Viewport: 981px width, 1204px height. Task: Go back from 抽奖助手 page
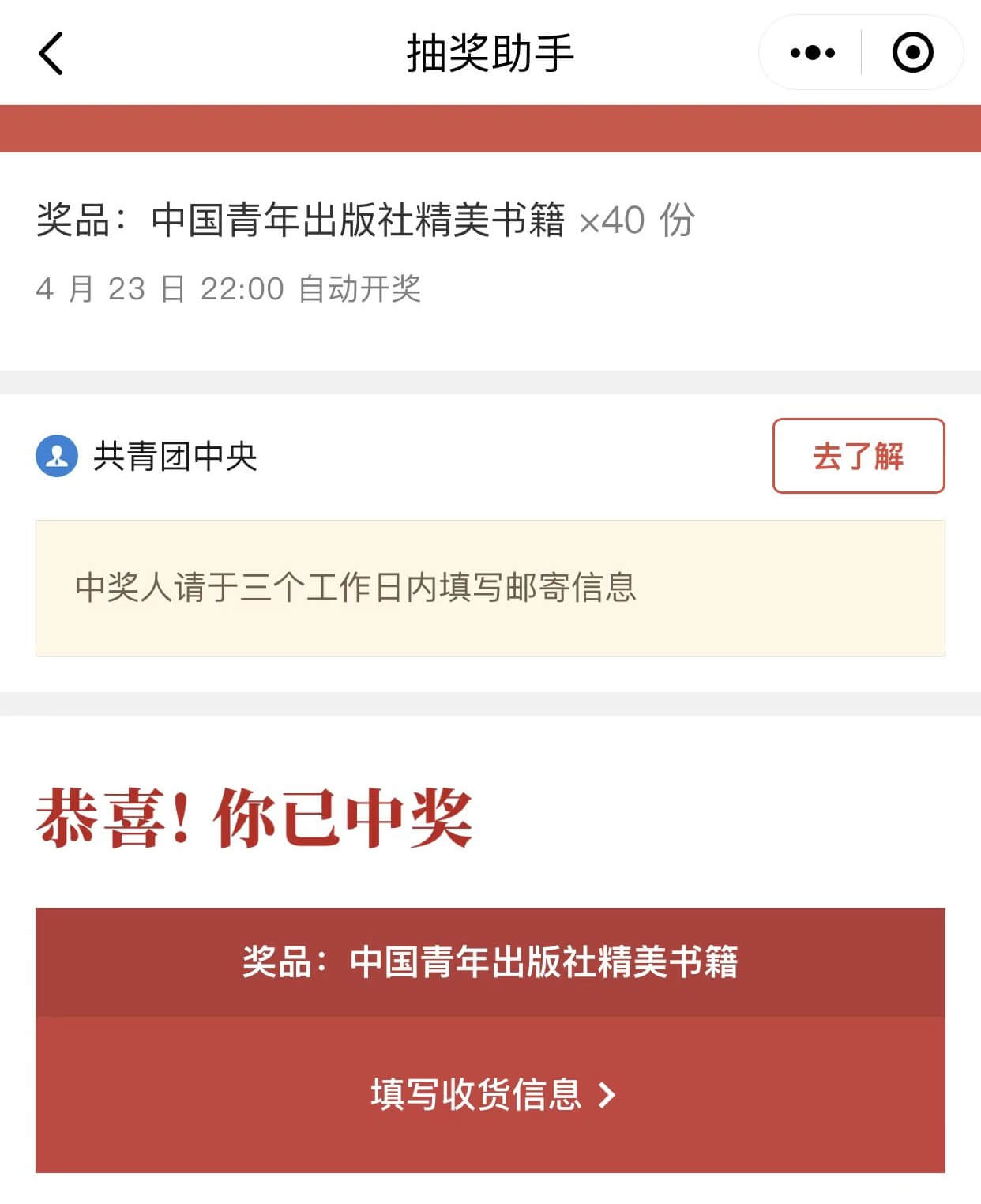(51, 54)
